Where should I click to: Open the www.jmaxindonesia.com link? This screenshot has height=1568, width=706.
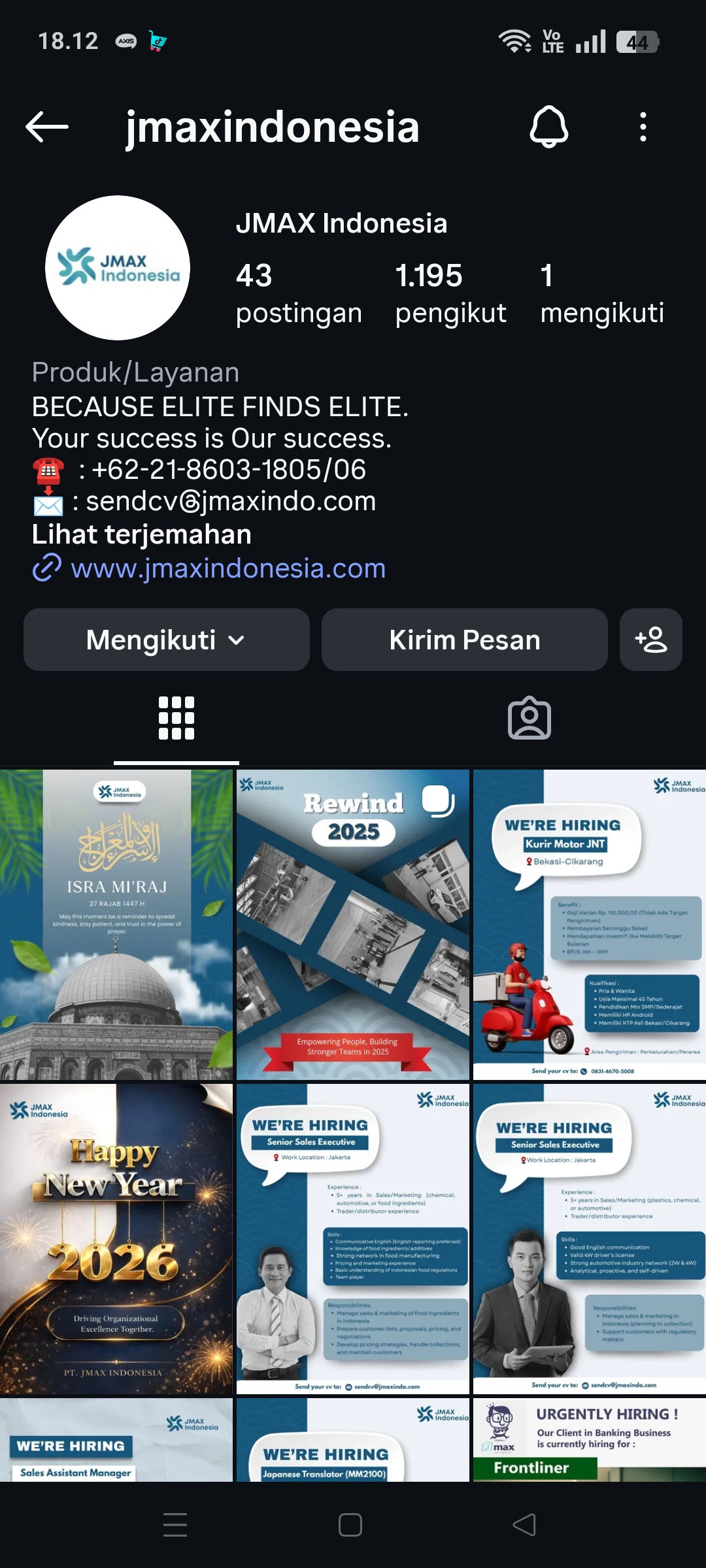(x=227, y=568)
